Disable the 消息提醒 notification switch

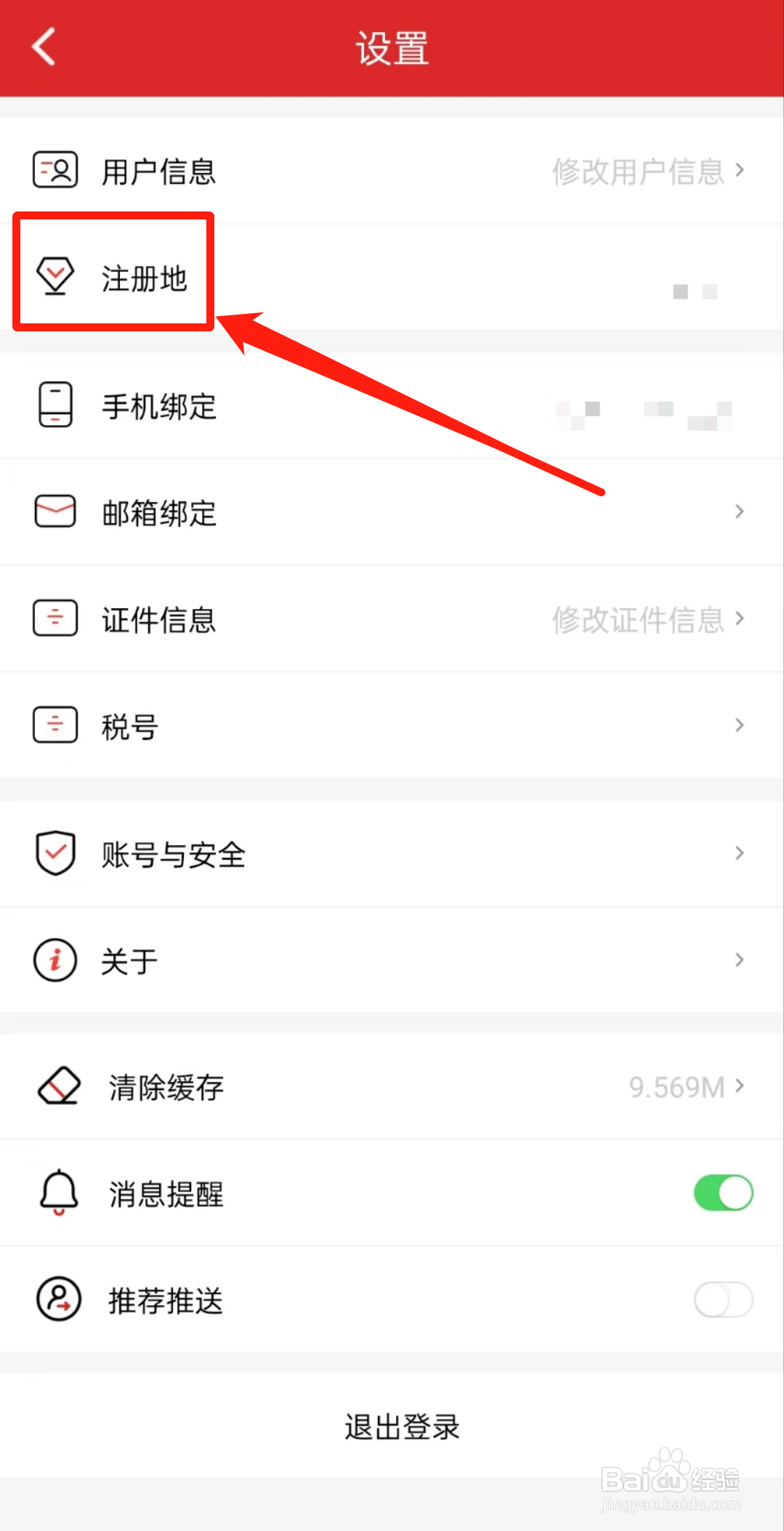(x=723, y=1192)
